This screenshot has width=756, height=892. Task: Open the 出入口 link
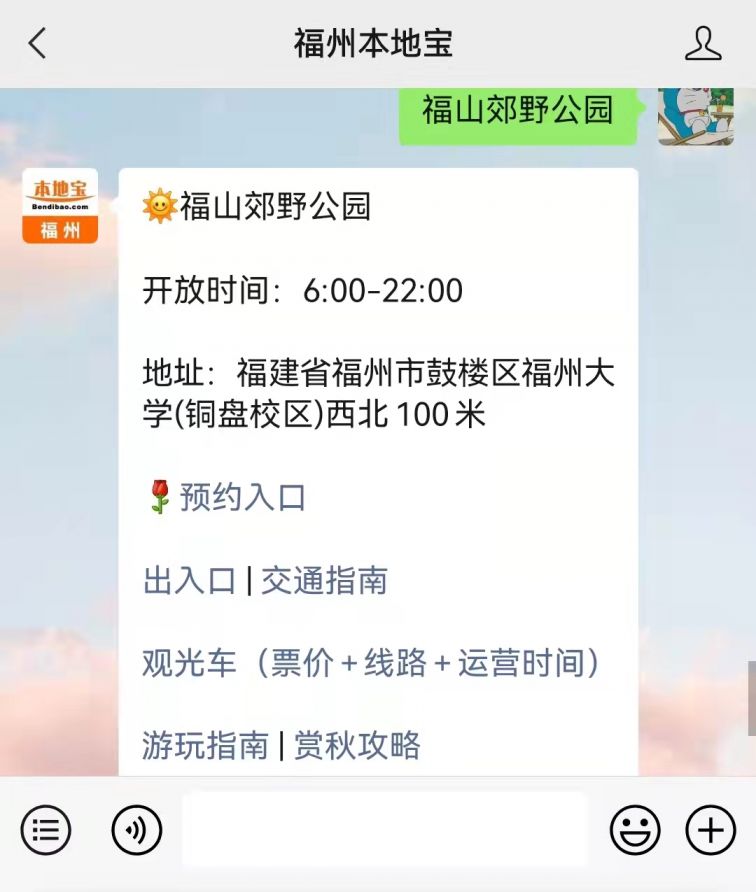tap(189, 581)
